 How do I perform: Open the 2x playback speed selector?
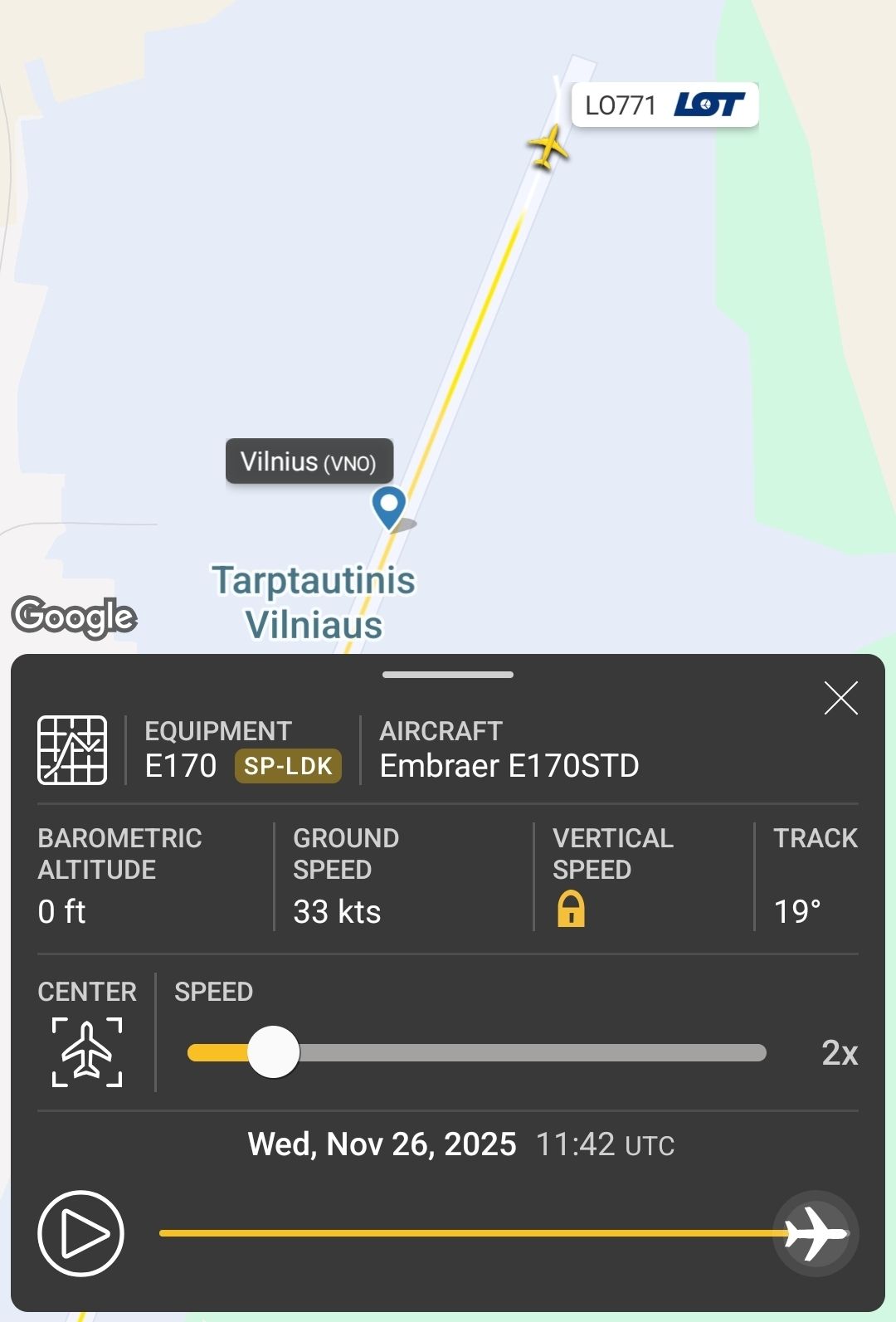840,1052
